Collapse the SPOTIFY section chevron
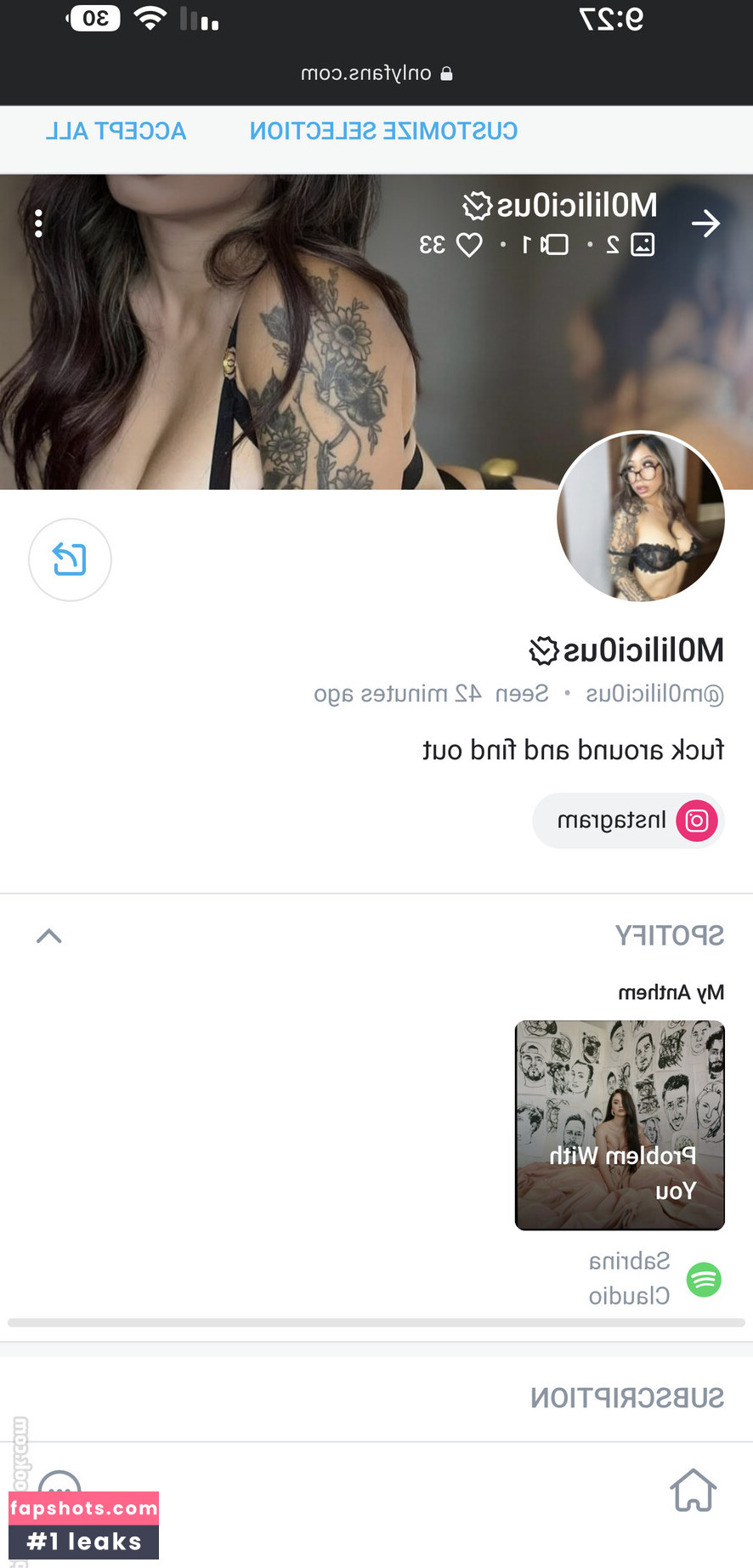753x1568 pixels. tap(48, 936)
